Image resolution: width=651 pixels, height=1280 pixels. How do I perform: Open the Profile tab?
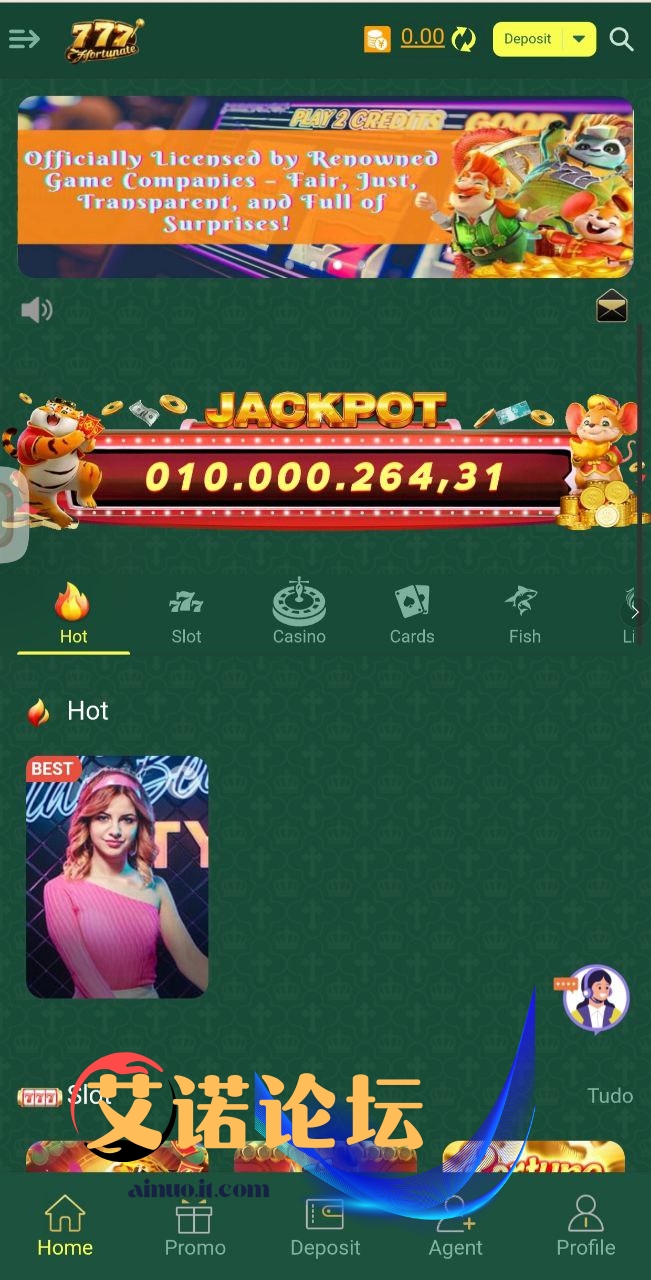pos(585,1228)
